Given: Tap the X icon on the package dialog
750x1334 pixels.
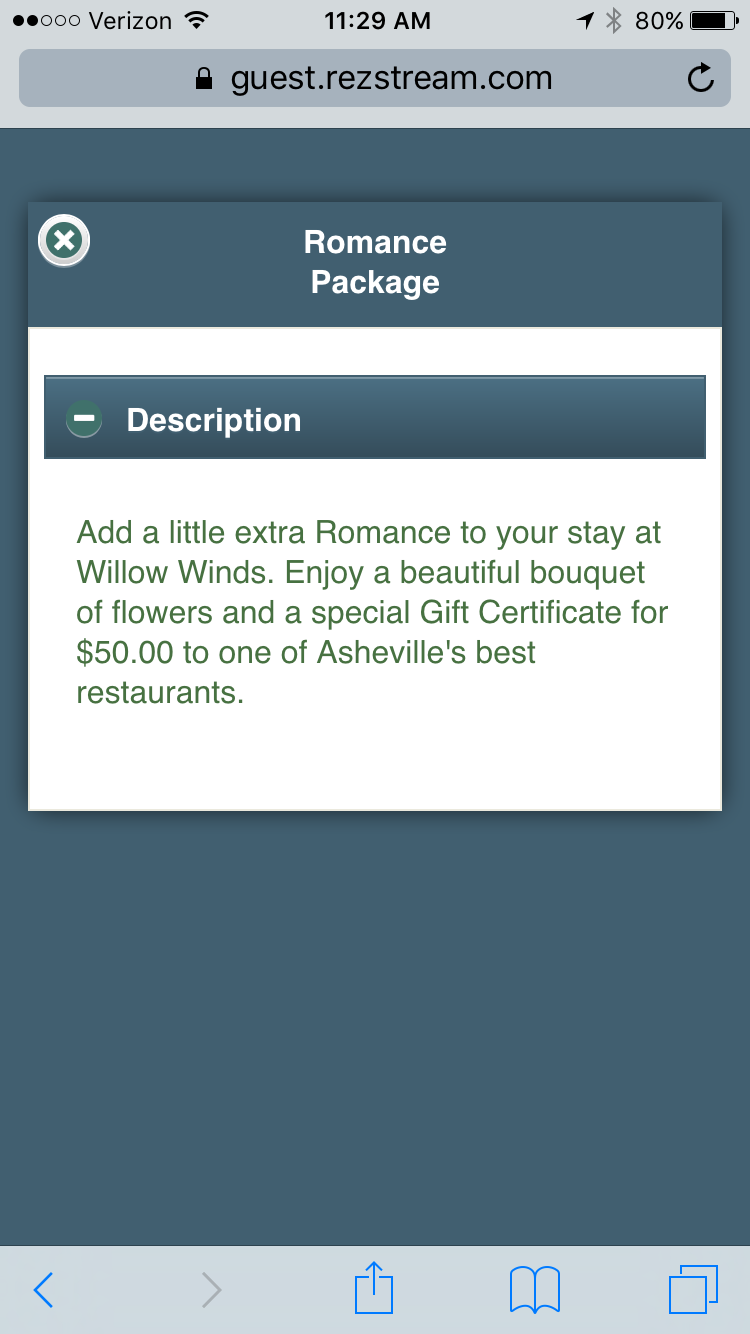Looking at the screenshot, I should [63, 240].
